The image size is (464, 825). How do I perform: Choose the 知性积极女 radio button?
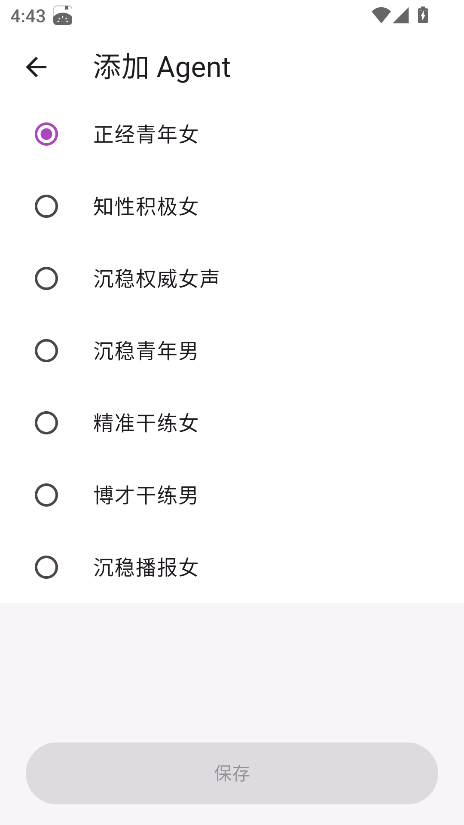[x=46, y=206]
